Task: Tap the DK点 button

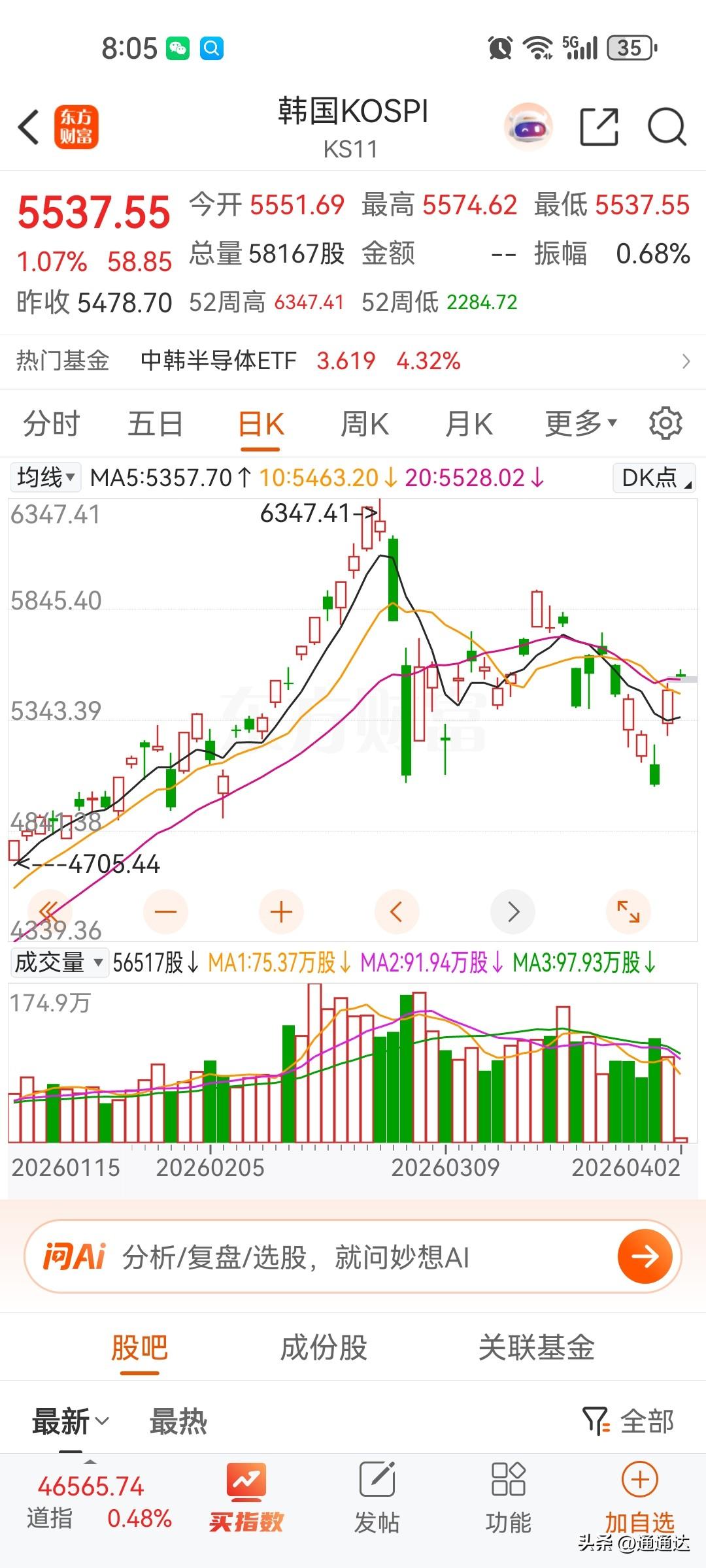Action: [x=654, y=478]
